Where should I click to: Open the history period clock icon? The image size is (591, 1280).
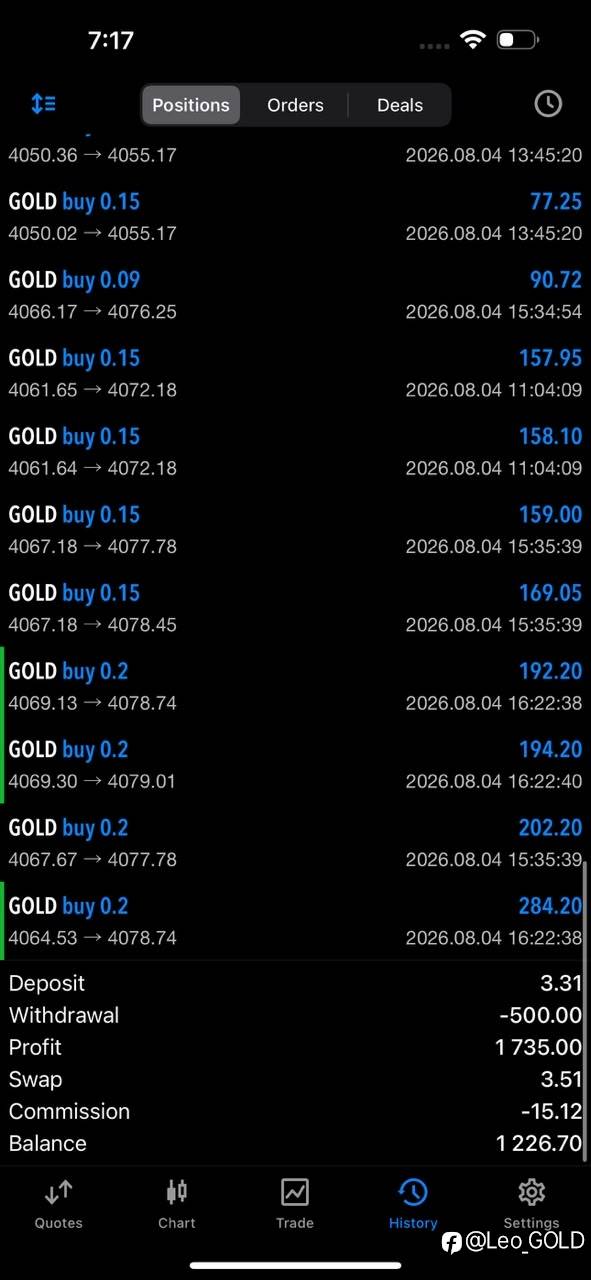coord(548,103)
